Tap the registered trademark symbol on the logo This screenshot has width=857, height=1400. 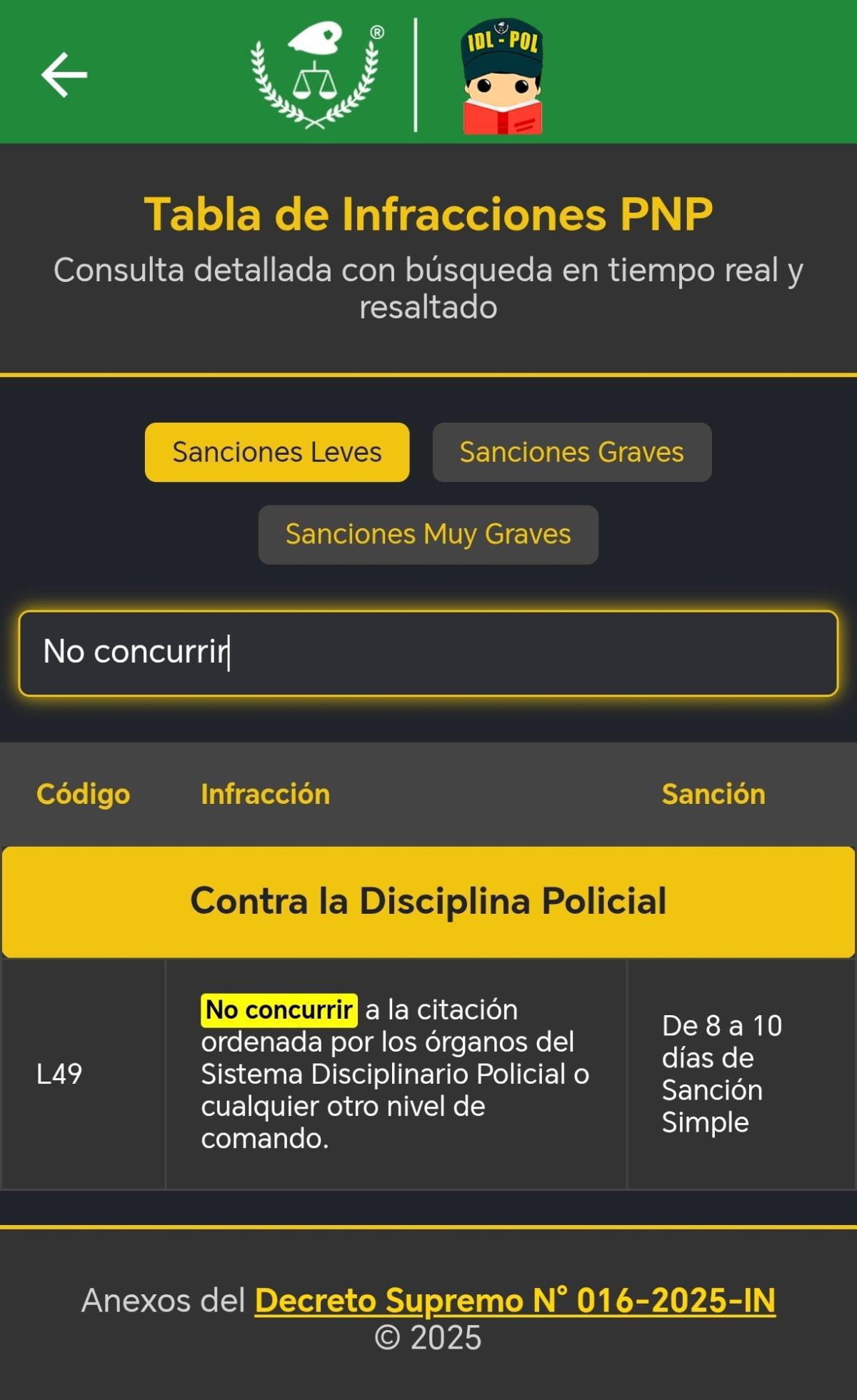tap(376, 33)
